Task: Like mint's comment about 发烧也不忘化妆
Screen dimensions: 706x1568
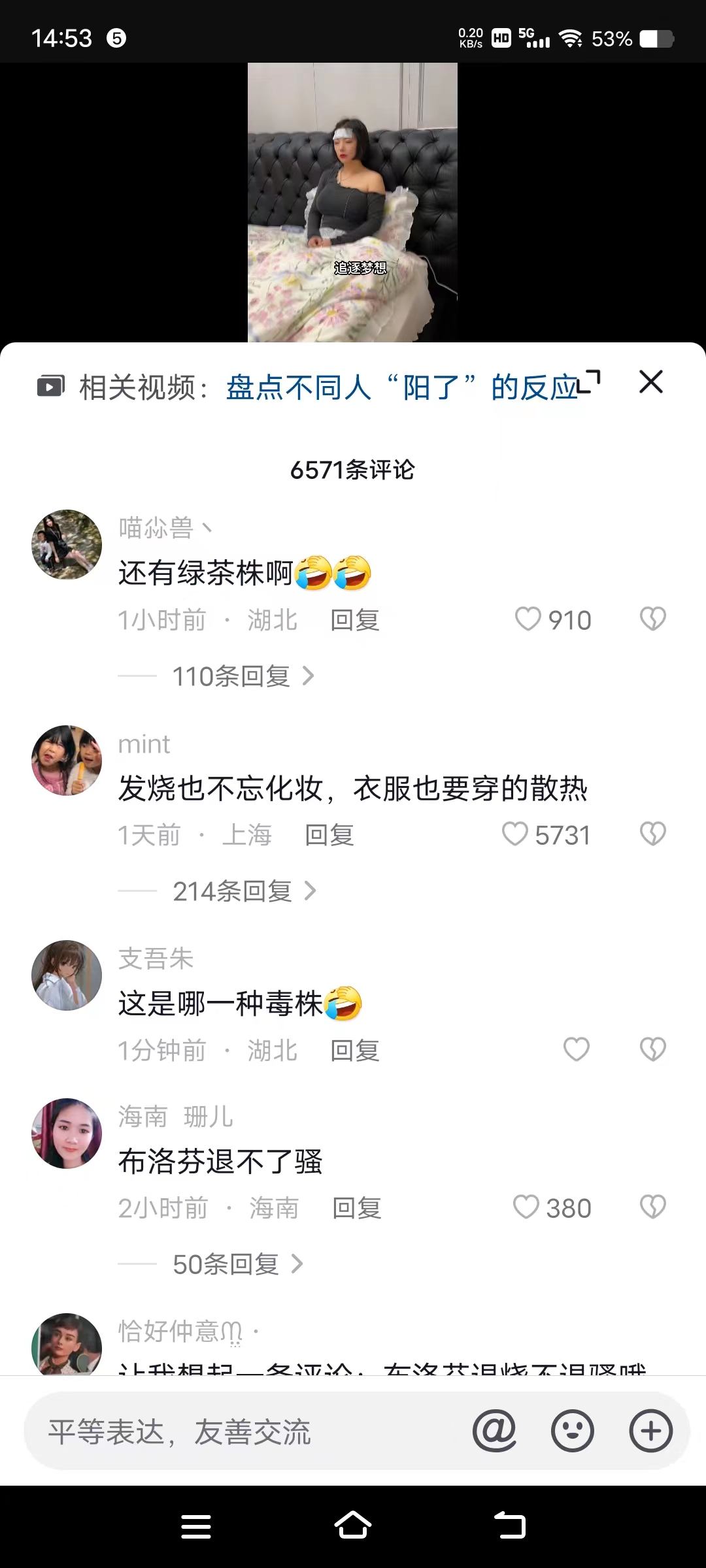Action: (515, 834)
